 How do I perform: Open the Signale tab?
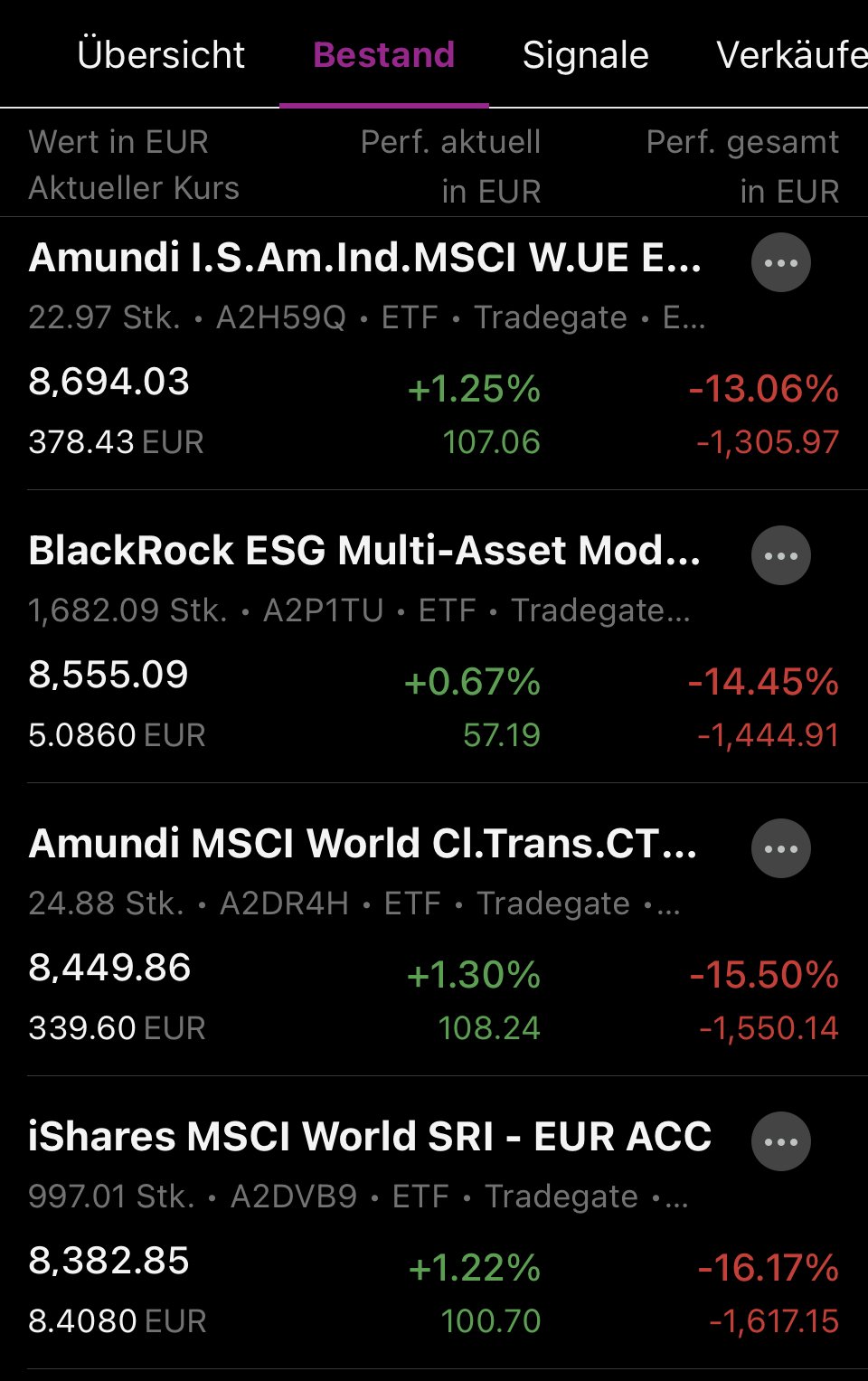585,55
